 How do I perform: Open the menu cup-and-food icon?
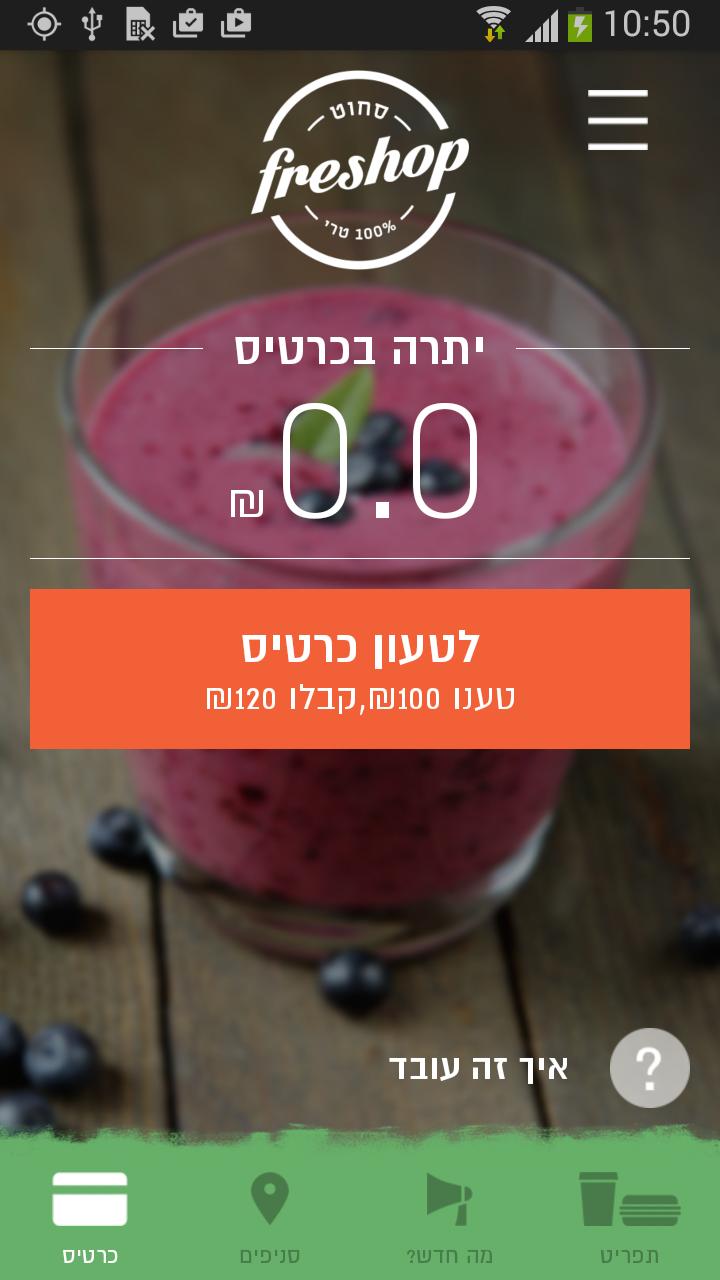click(x=630, y=1196)
